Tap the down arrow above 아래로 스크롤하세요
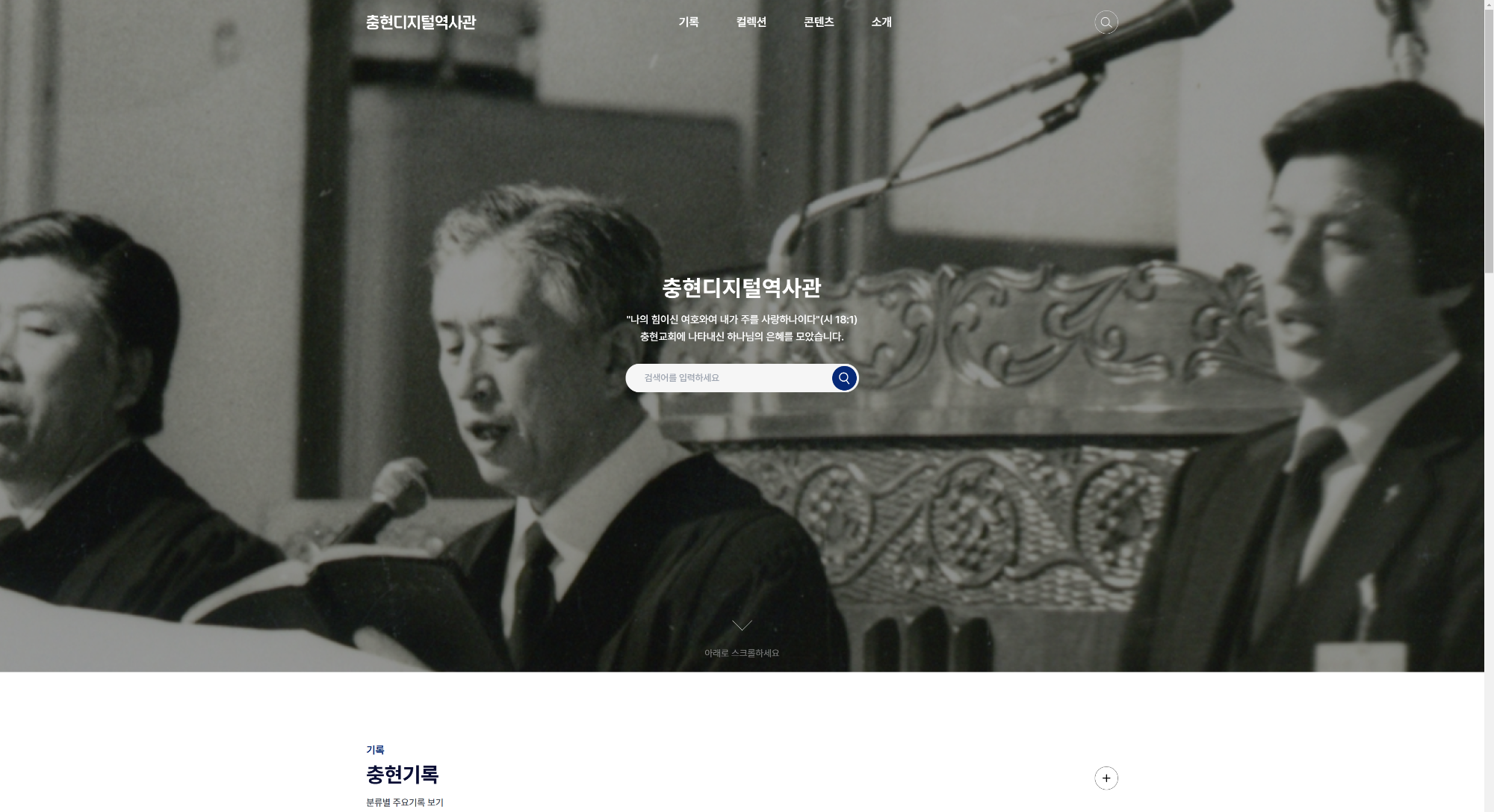This screenshot has width=1494, height=812. tap(742, 625)
